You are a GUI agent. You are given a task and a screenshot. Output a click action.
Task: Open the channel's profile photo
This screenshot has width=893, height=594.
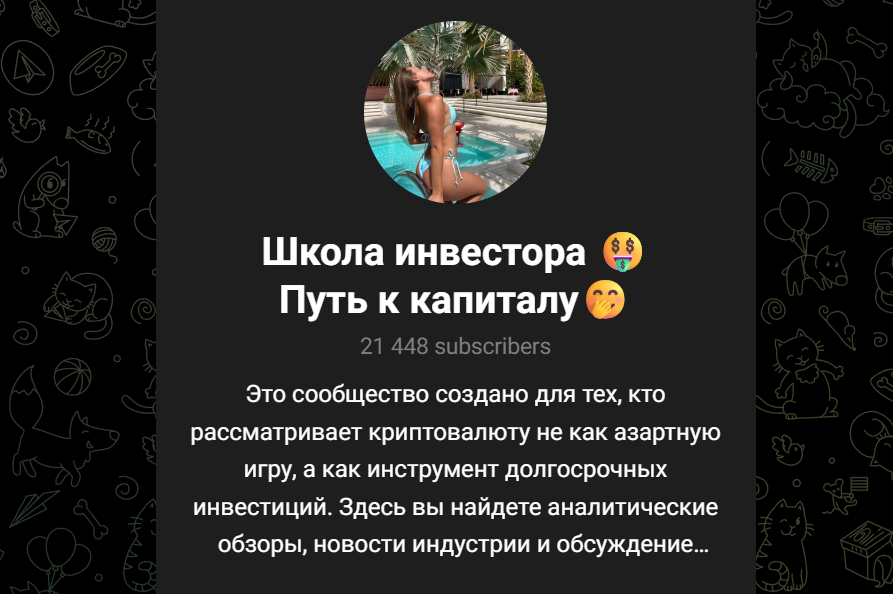pyautogui.click(x=455, y=113)
